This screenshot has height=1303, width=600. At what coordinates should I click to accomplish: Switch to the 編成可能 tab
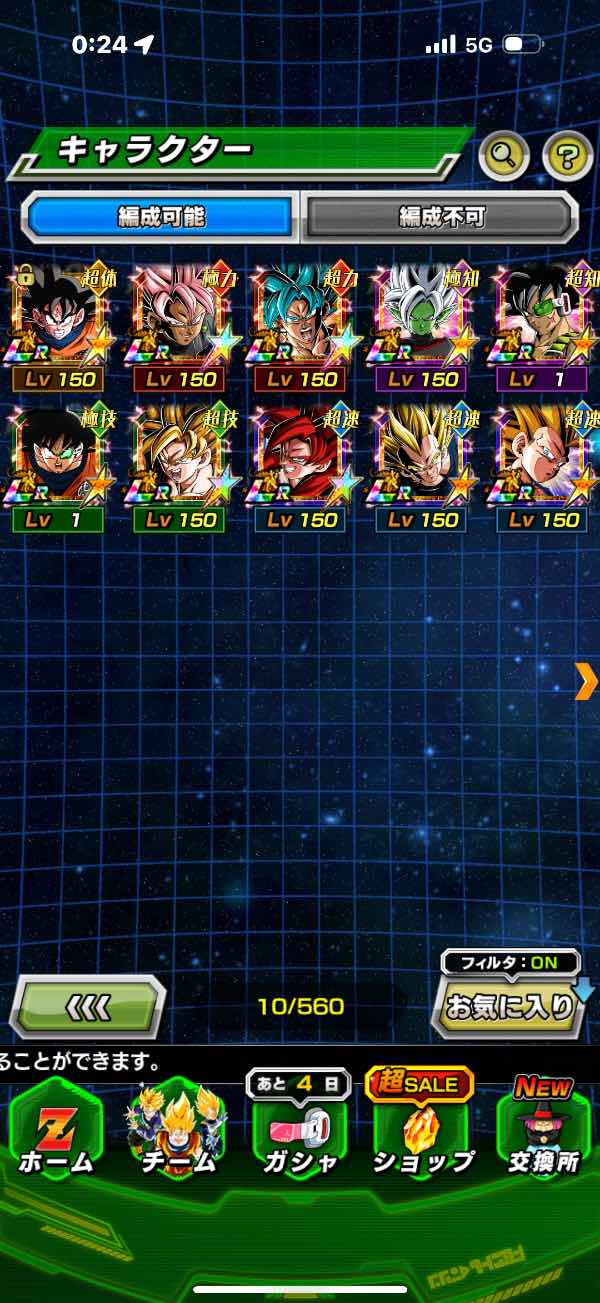[x=160, y=217]
